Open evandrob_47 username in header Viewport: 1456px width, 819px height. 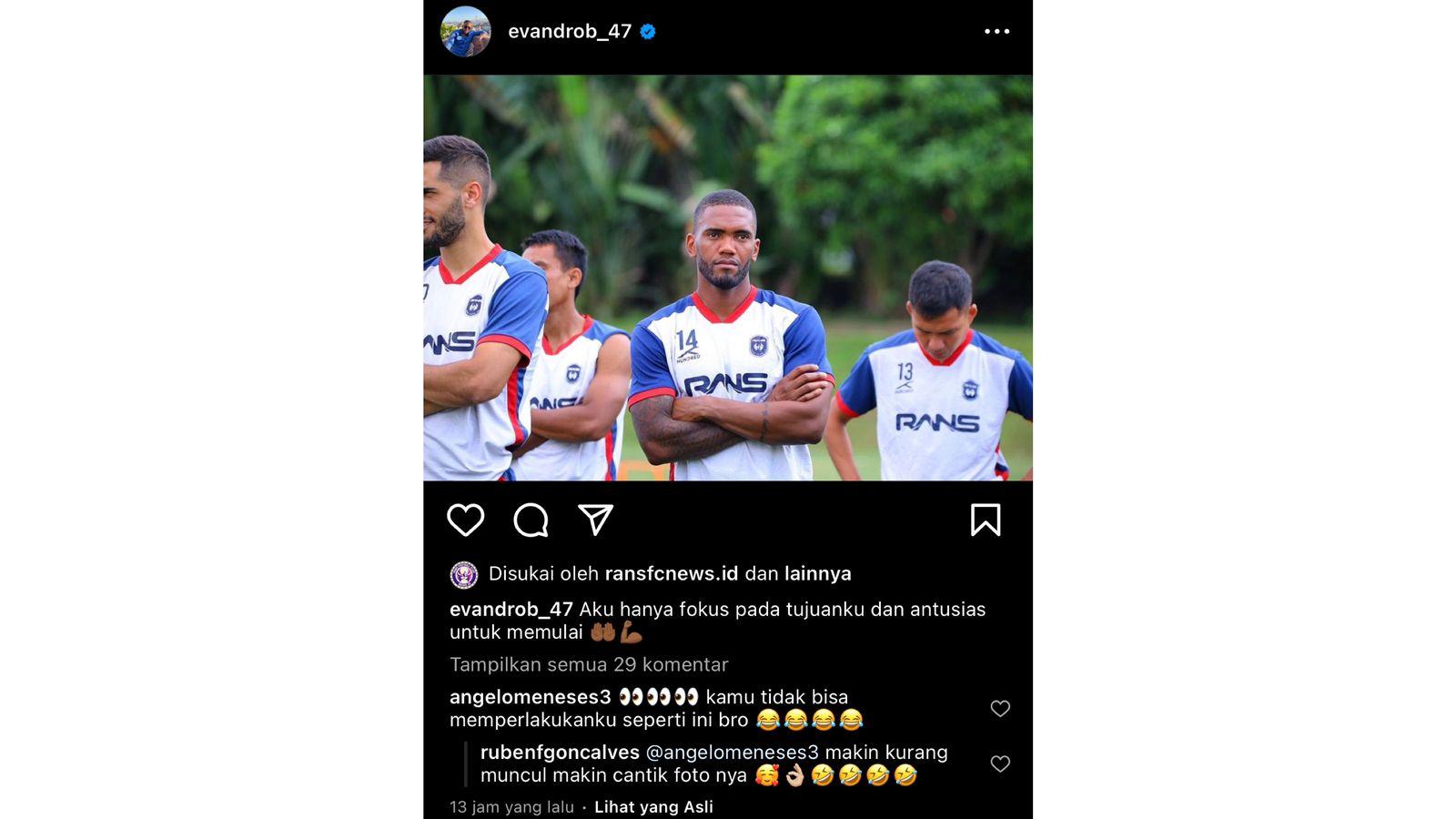569,32
